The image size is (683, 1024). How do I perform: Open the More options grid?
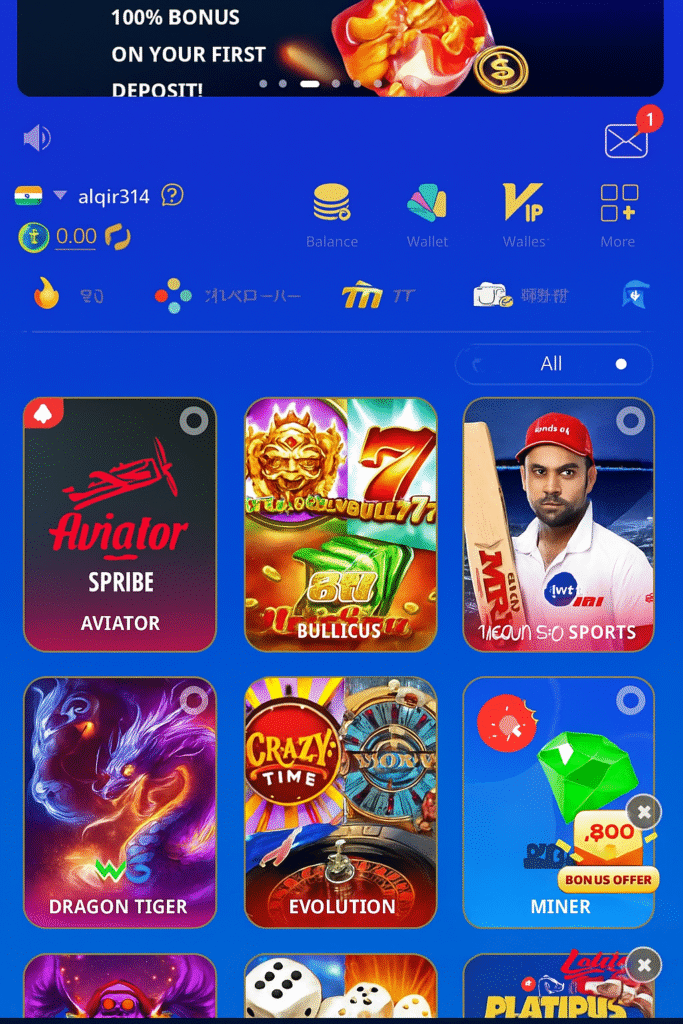click(618, 214)
